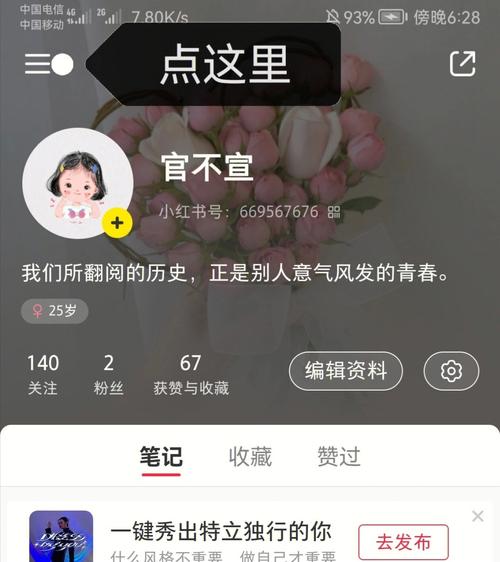Open the side drawer menu

49,64
